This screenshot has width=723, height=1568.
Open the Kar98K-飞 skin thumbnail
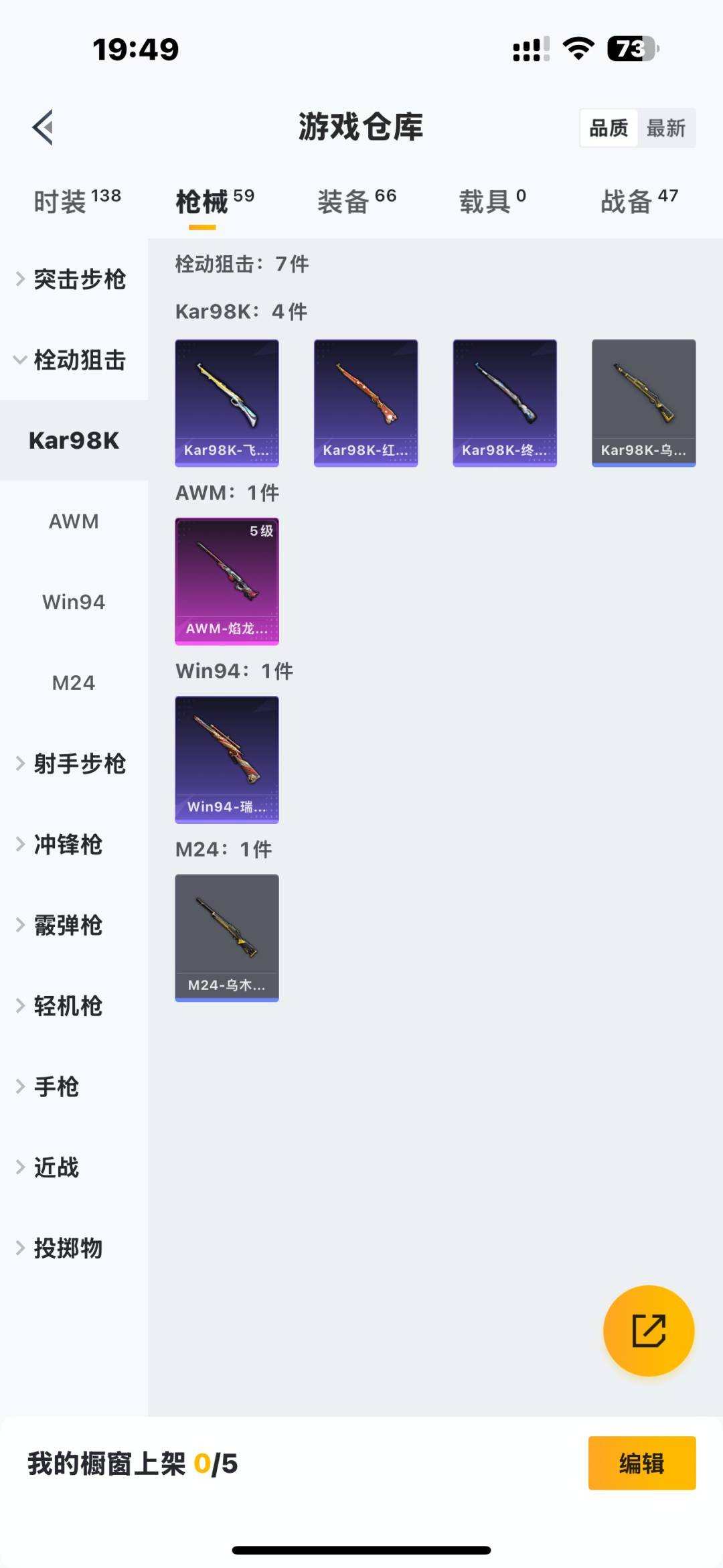click(226, 402)
